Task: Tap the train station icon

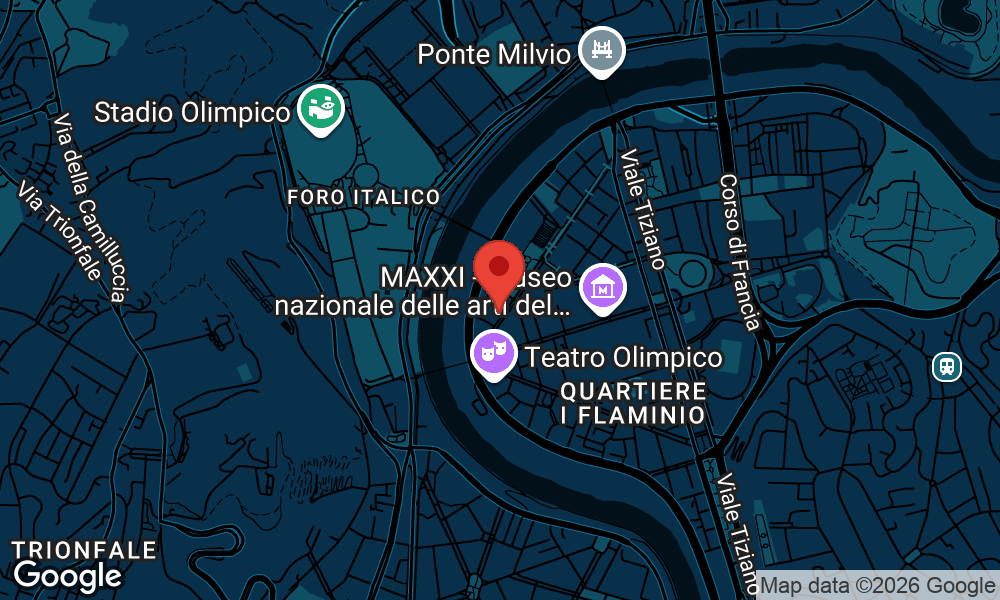Action: click(946, 366)
